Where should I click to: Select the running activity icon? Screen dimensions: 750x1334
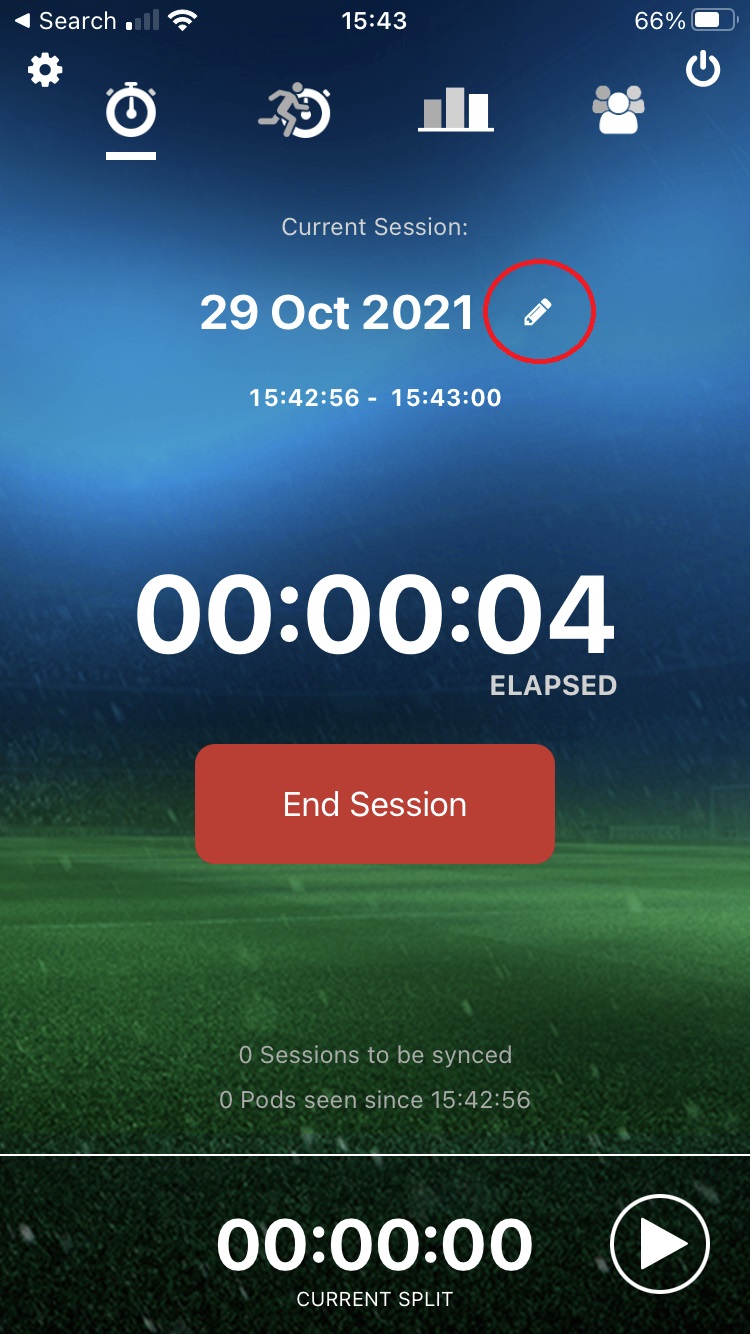[293, 112]
